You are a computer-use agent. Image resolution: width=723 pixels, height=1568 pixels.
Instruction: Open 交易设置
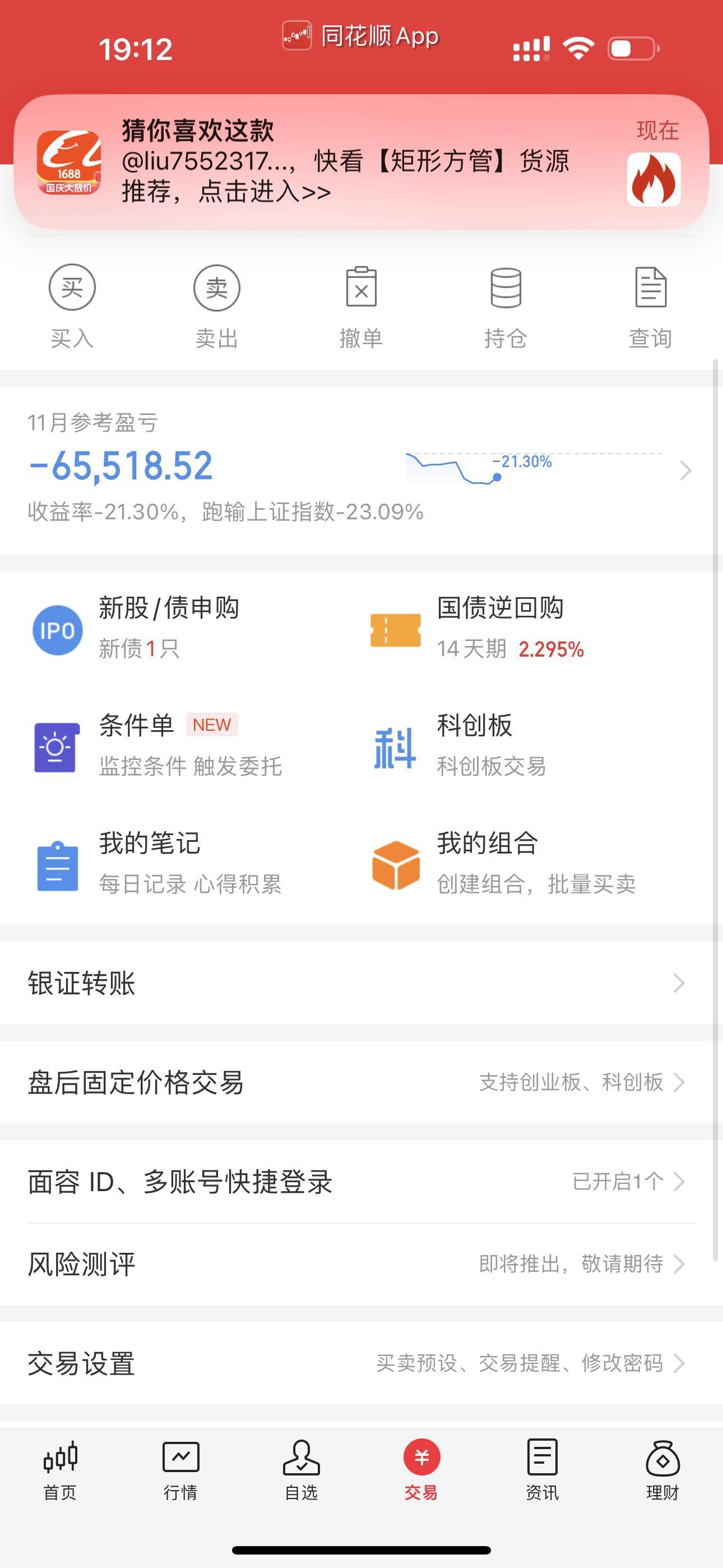[361, 1363]
